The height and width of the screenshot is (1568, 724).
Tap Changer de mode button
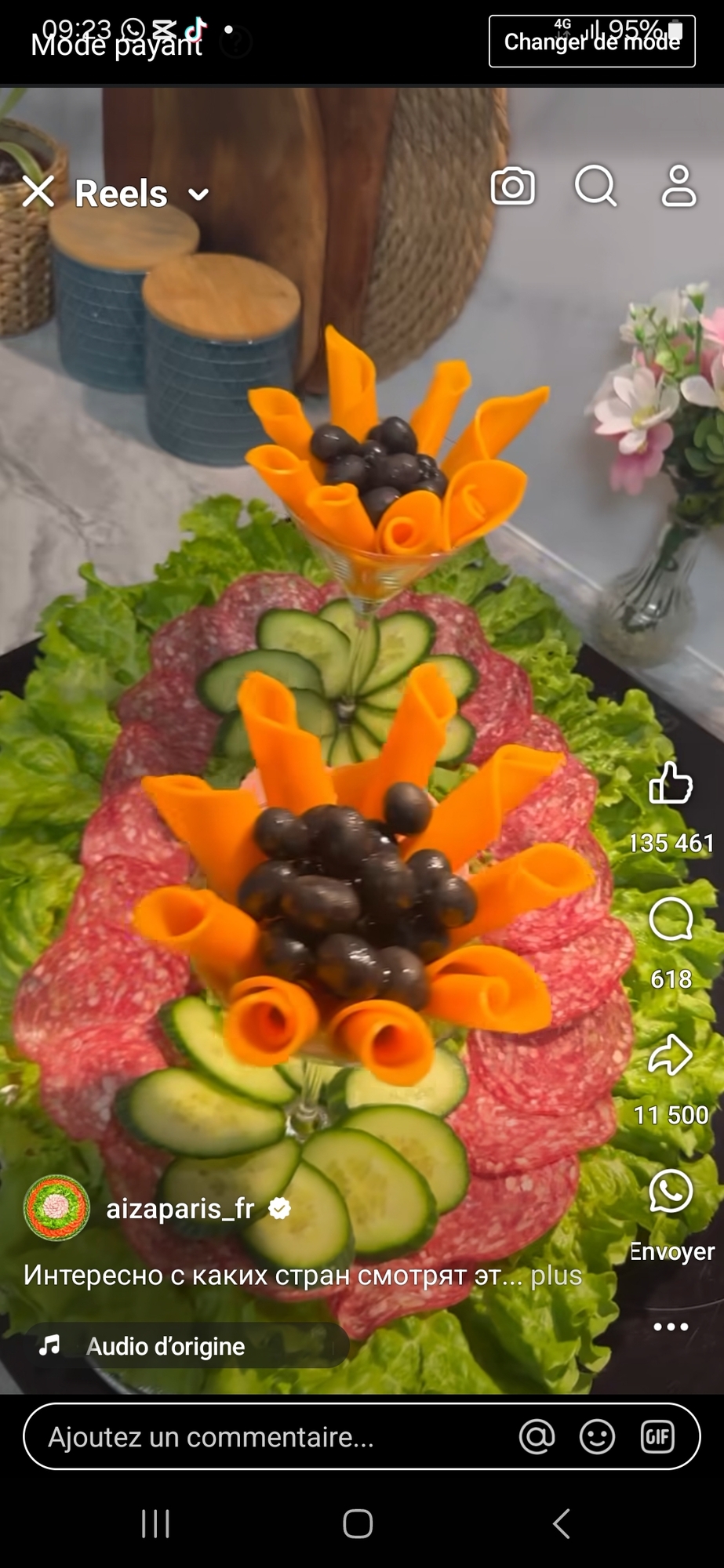point(591,42)
